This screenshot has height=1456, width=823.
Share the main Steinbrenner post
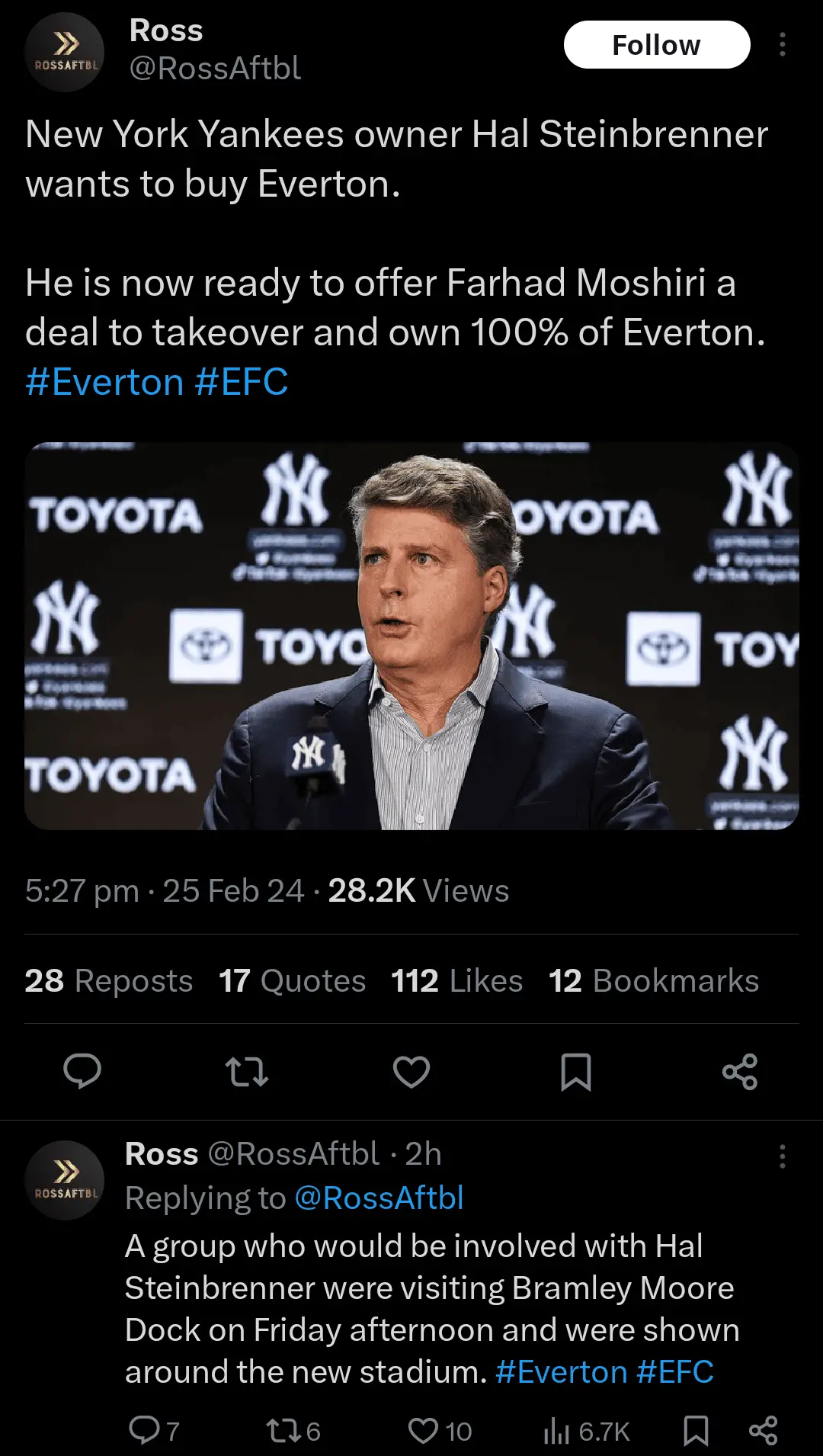[740, 1071]
